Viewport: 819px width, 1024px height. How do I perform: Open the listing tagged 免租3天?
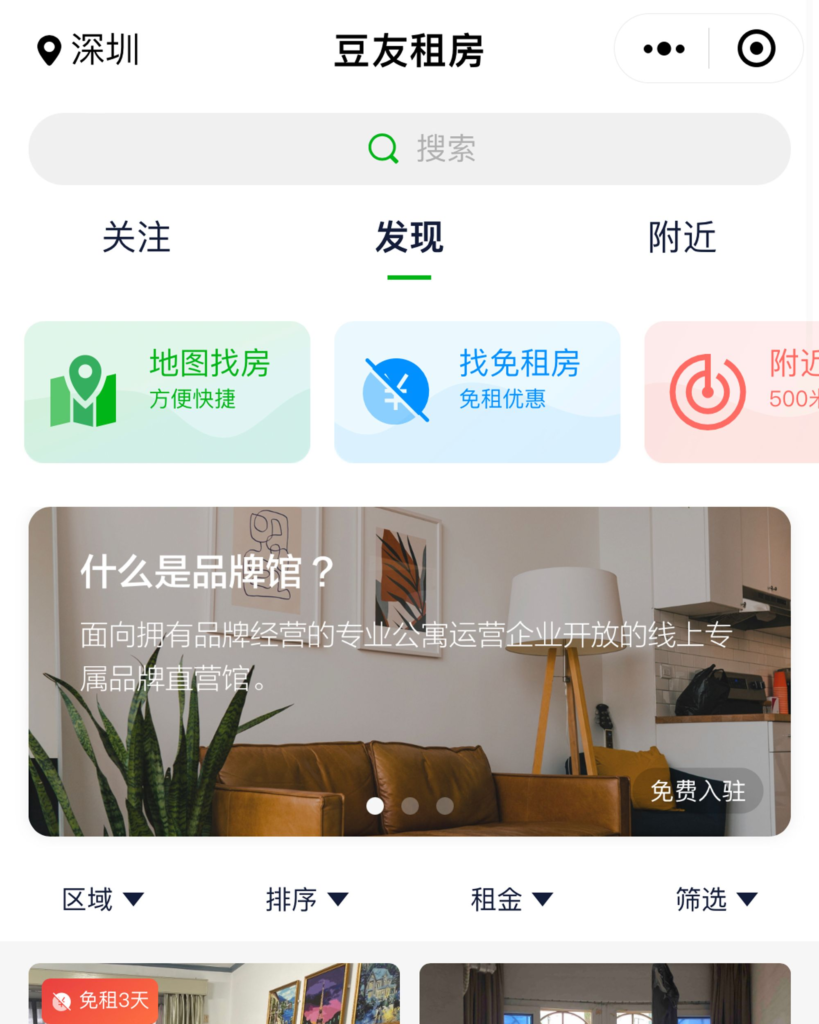(214, 995)
